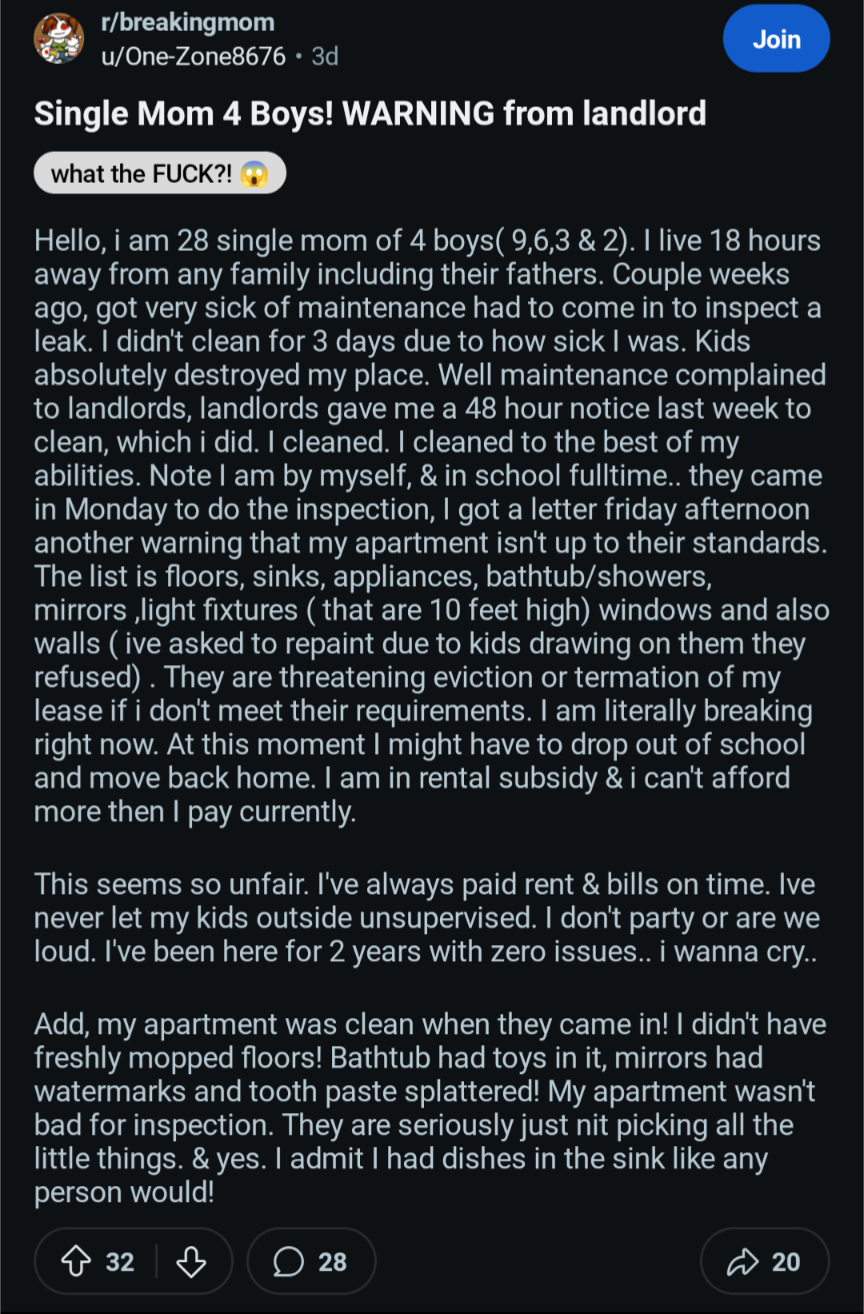Join the r/breakingmom community
Screen dimensions: 864x1314
pos(776,40)
